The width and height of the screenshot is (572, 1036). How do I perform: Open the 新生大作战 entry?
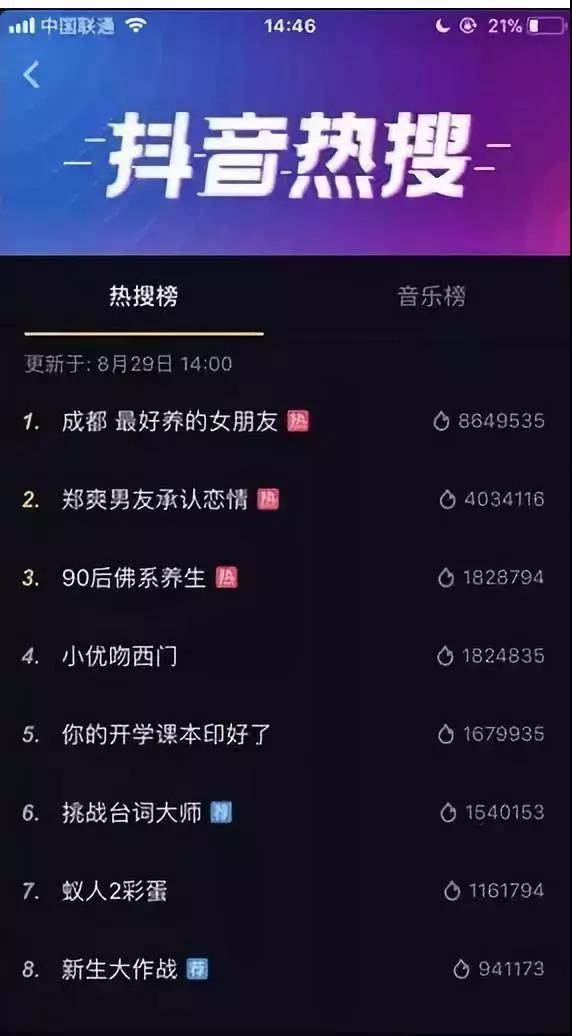tap(284, 969)
